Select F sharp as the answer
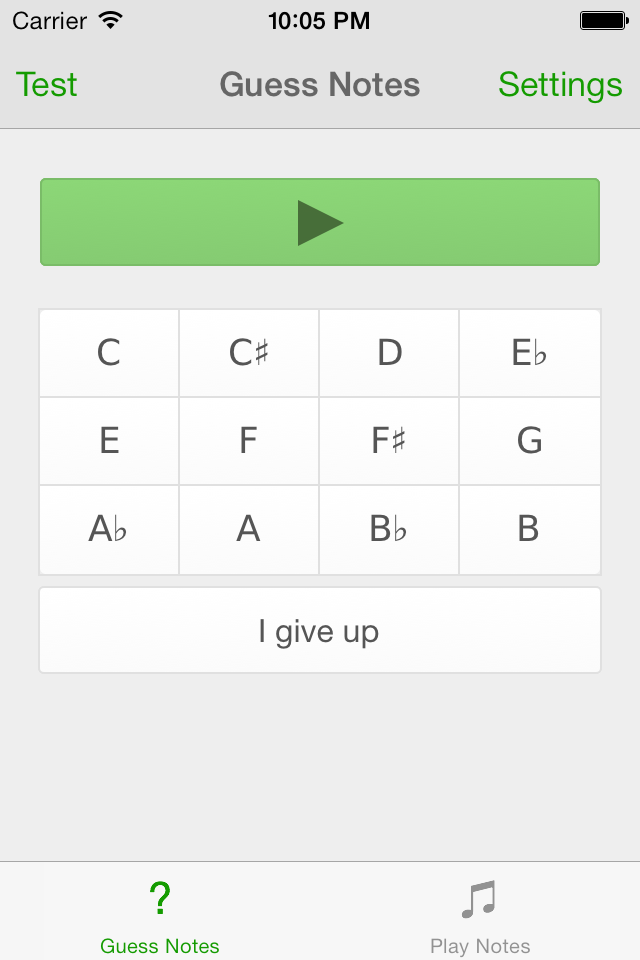The width and height of the screenshot is (640, 960). coord(389,441)
